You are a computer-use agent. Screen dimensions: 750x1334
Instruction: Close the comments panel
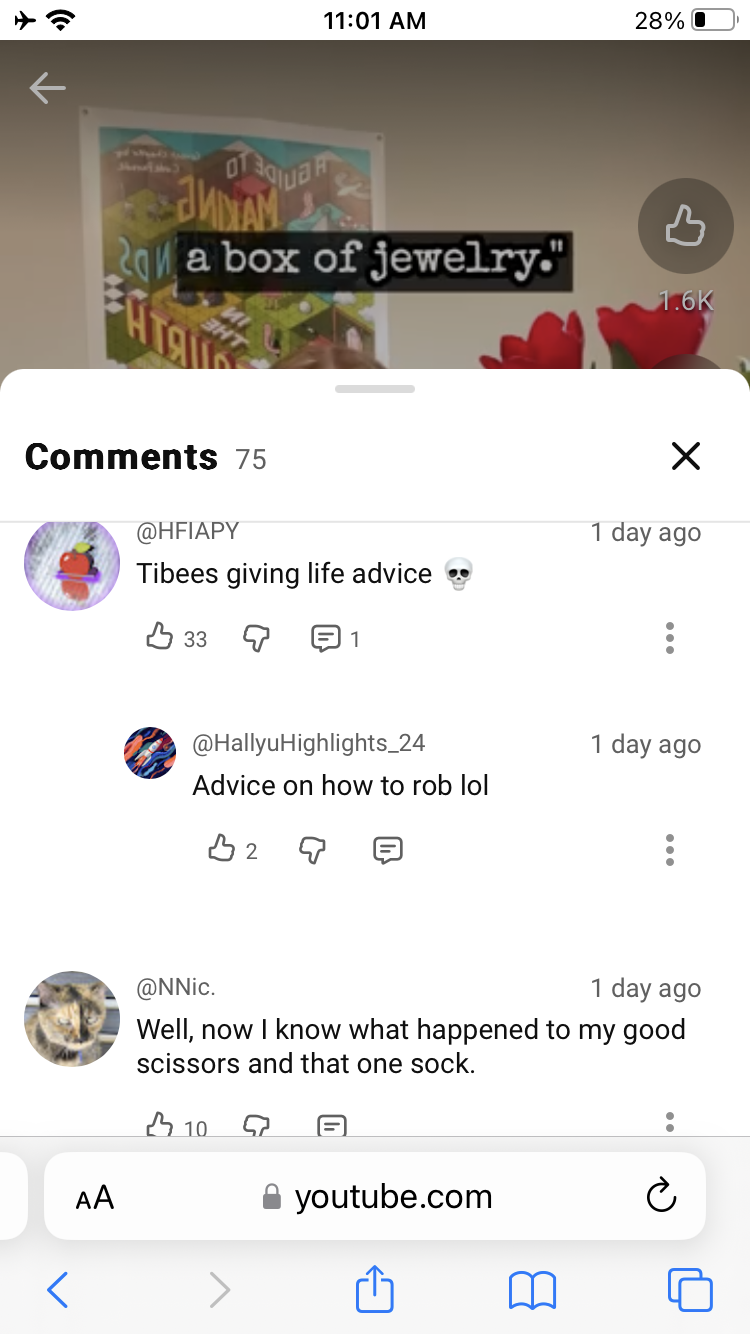click(x=685, y=456)
